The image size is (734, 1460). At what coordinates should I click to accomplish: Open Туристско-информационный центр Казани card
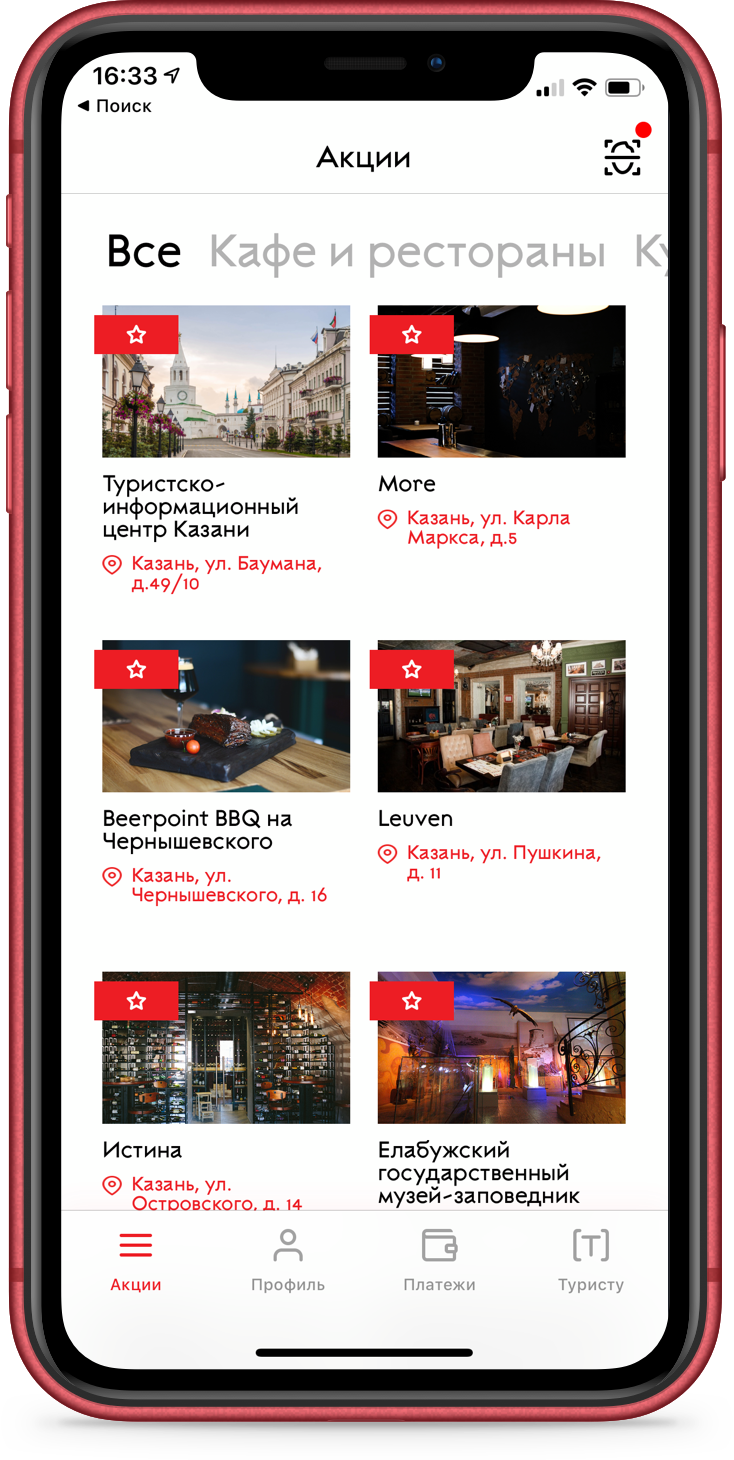pos(226,382)
